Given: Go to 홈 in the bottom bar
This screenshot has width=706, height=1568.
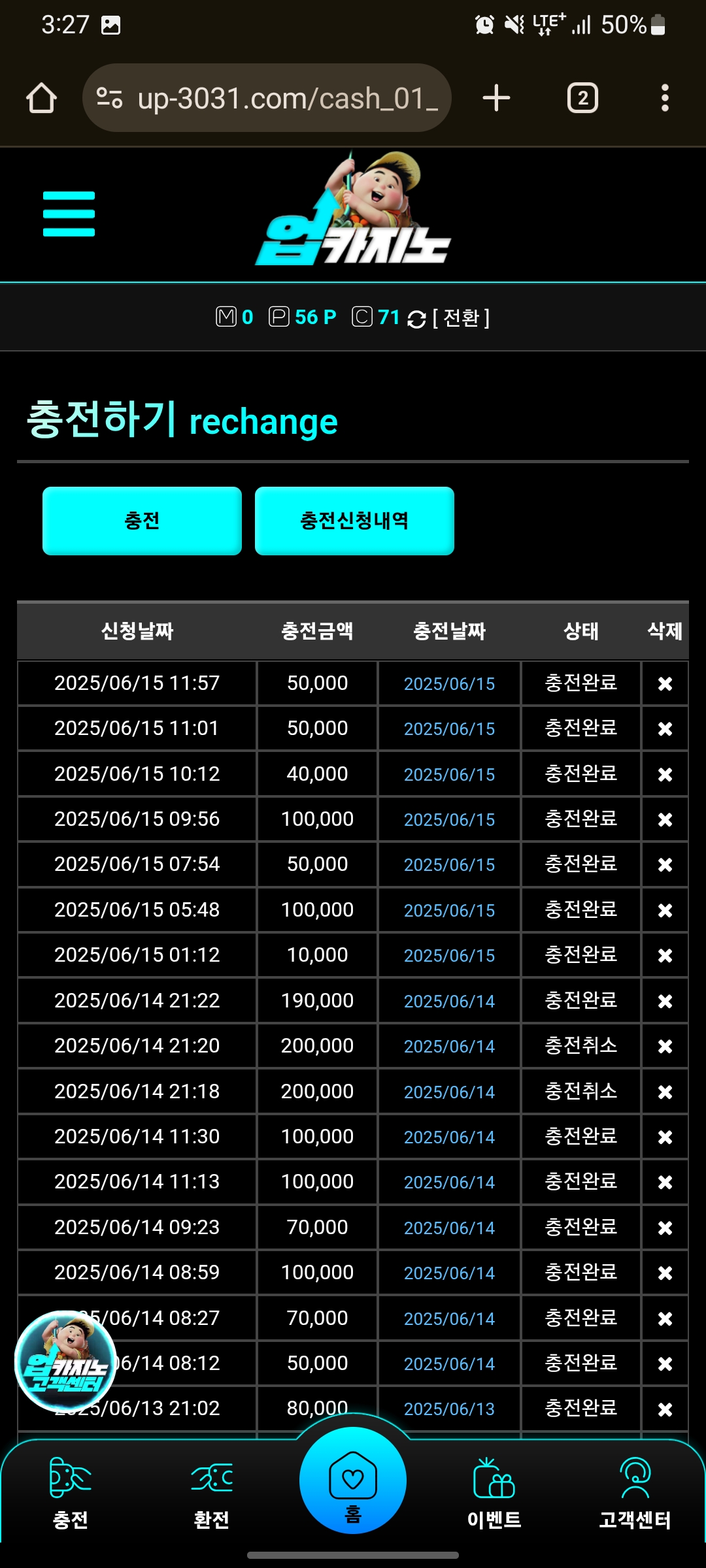Looking at the screenshot, I should pos(353,1480).
